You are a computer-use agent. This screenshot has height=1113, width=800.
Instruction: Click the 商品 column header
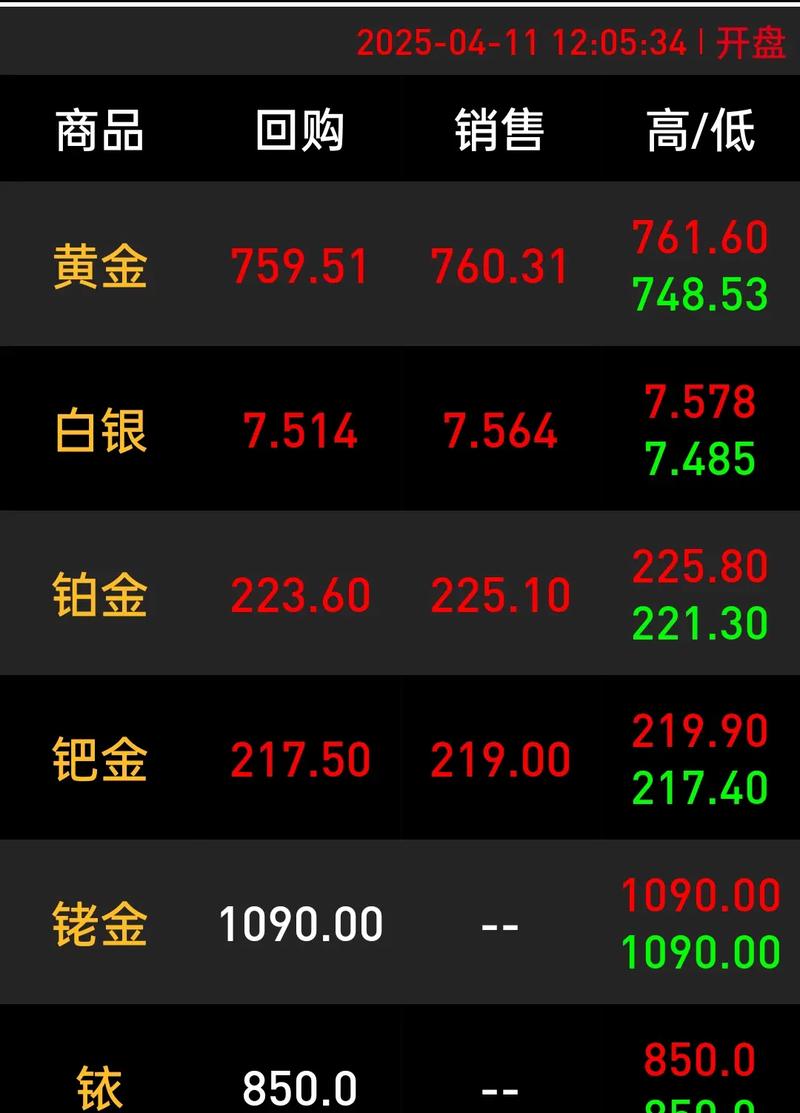pos(99,128)
